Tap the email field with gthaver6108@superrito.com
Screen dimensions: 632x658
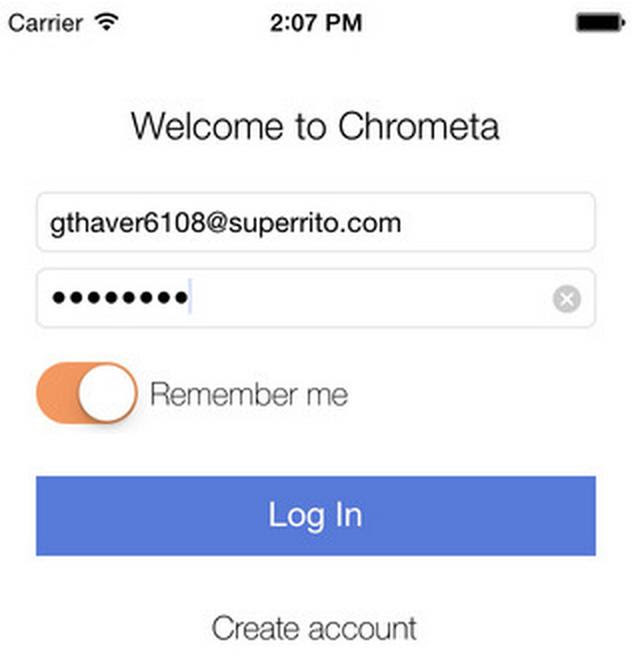(315, 222)
